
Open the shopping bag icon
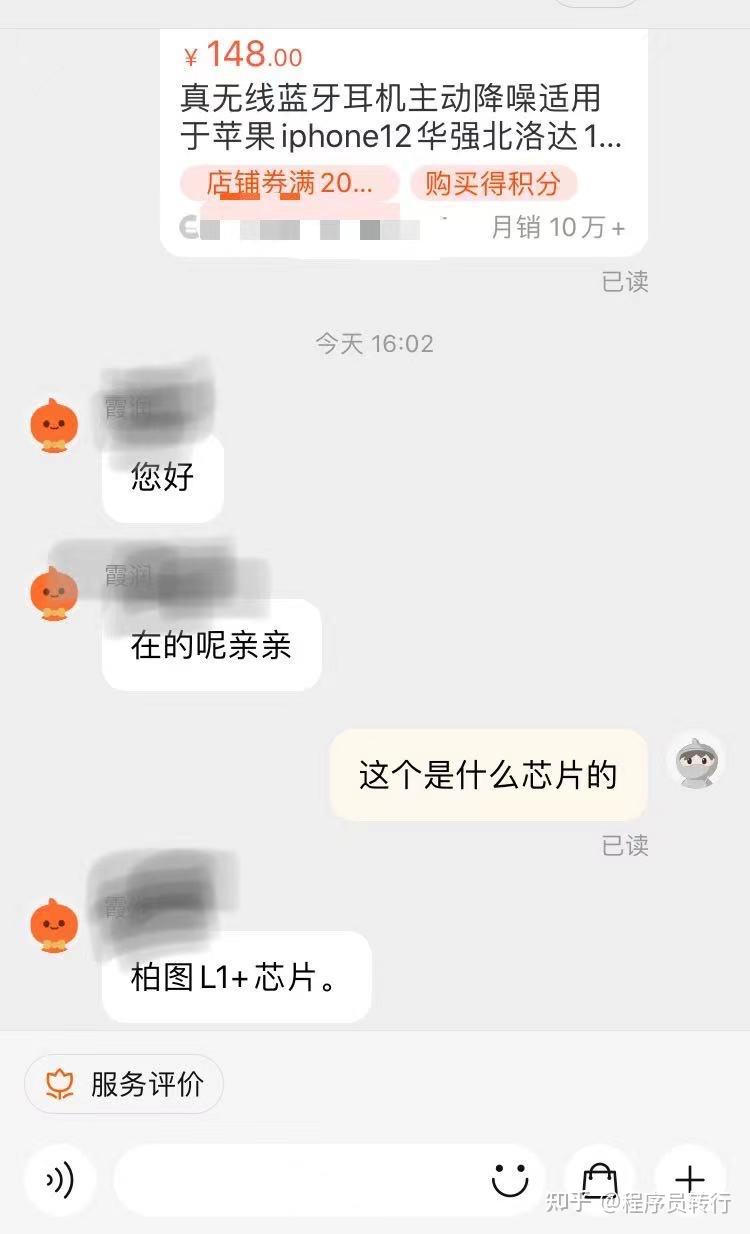(599, 1181)
